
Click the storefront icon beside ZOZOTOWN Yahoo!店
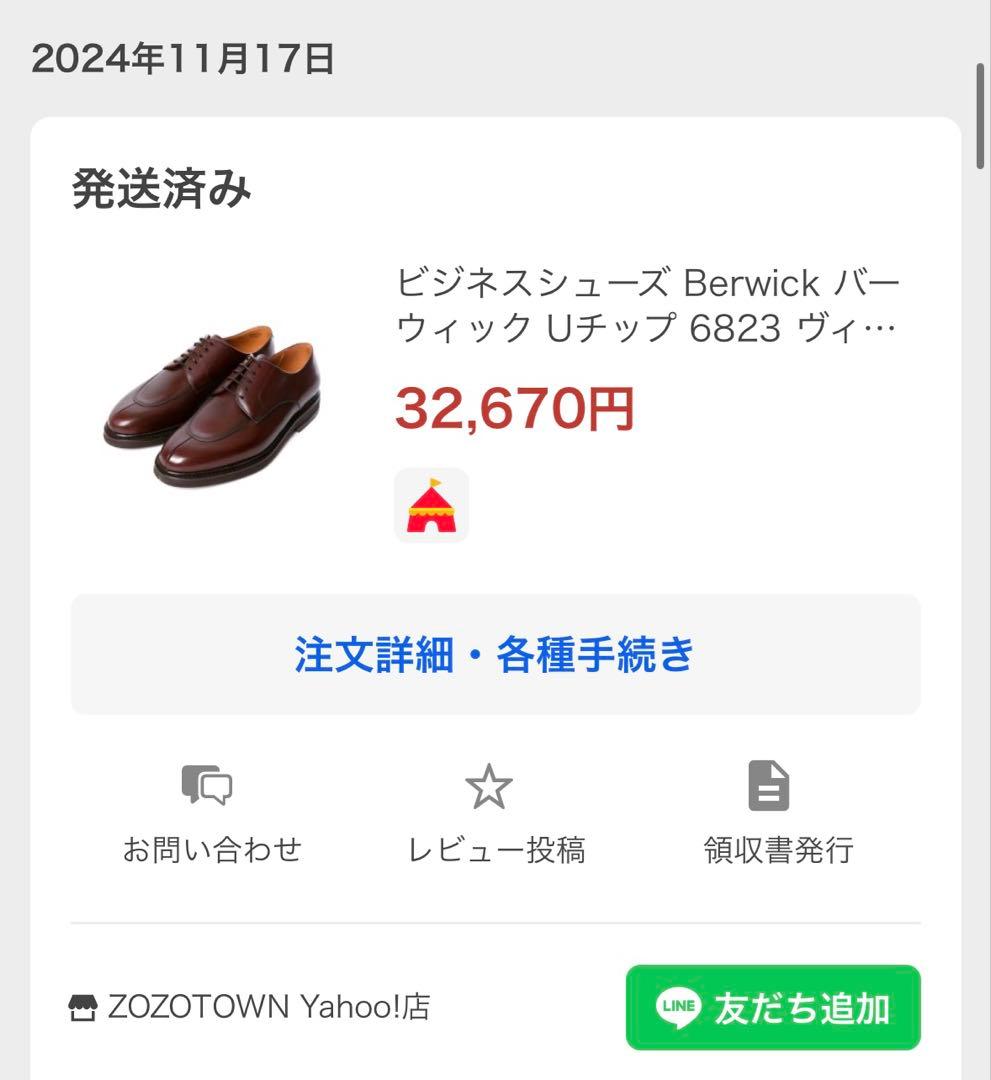pyautogui.click(x=85, y=1008)
